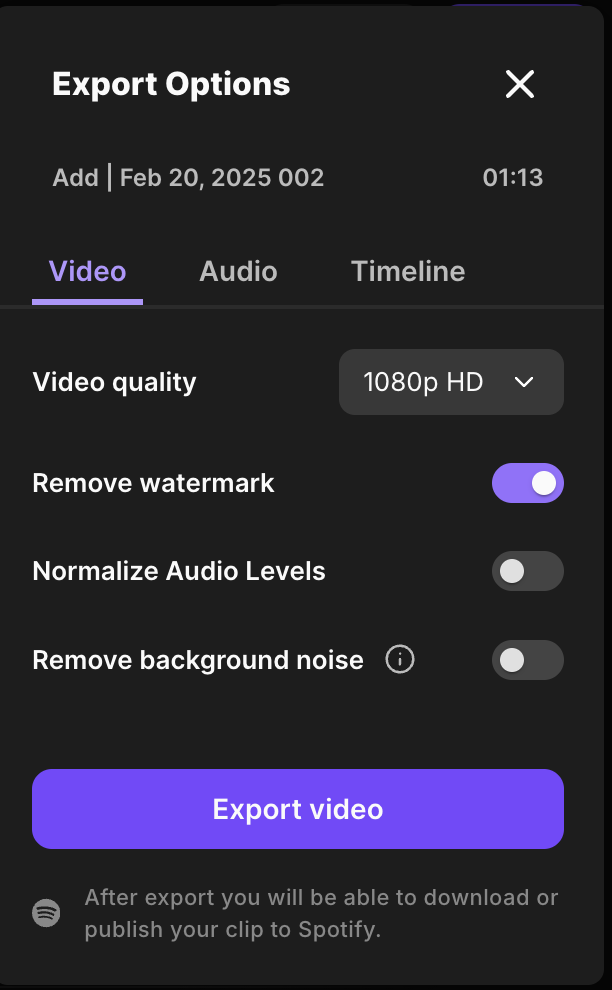Enable Normalize Audio Levels
This screenshot has width=612, height=990.
pyautogui.click(x=528, y=571)
